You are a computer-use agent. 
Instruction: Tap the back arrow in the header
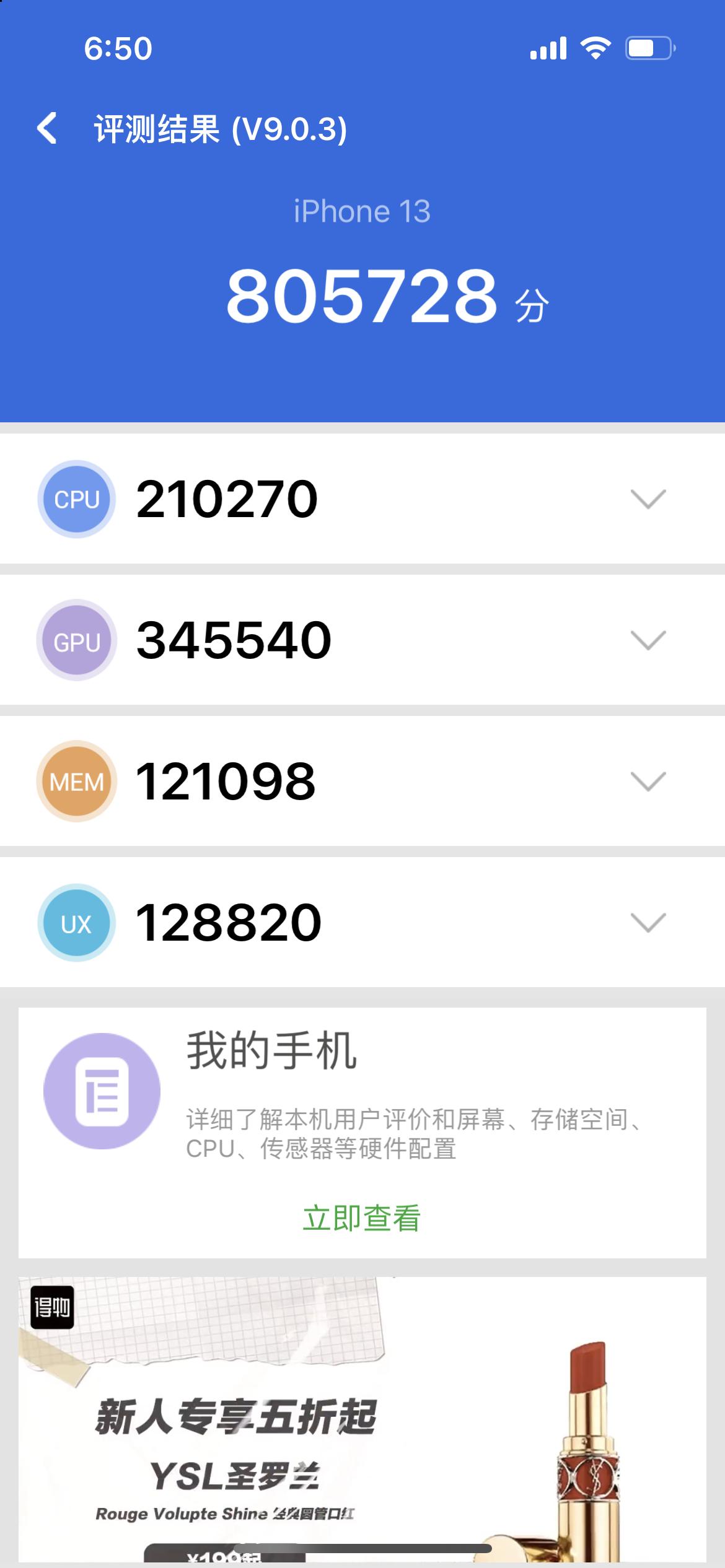(46, 127)
